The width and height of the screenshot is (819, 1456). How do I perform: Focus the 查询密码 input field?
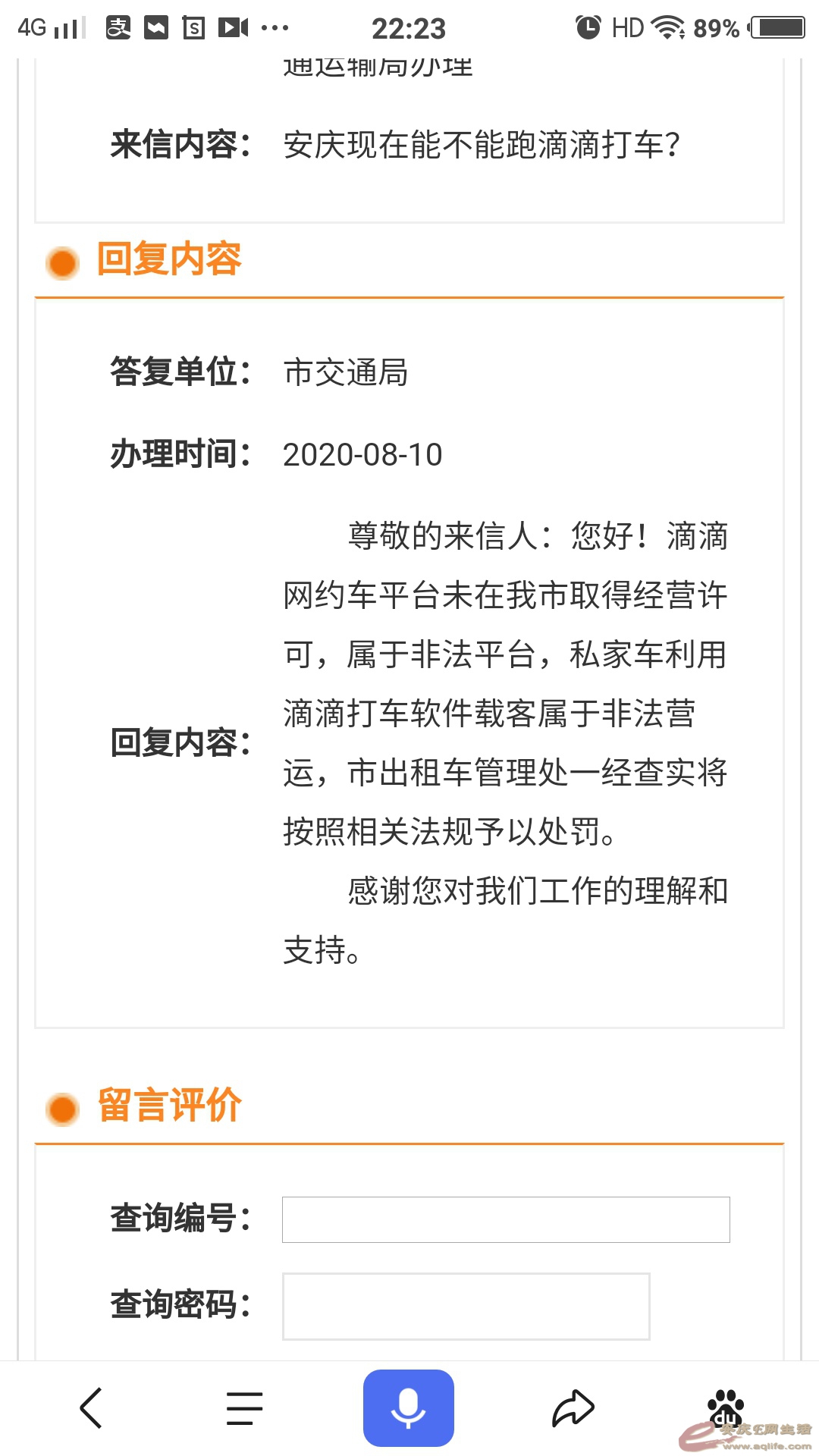click(466, 1306)
